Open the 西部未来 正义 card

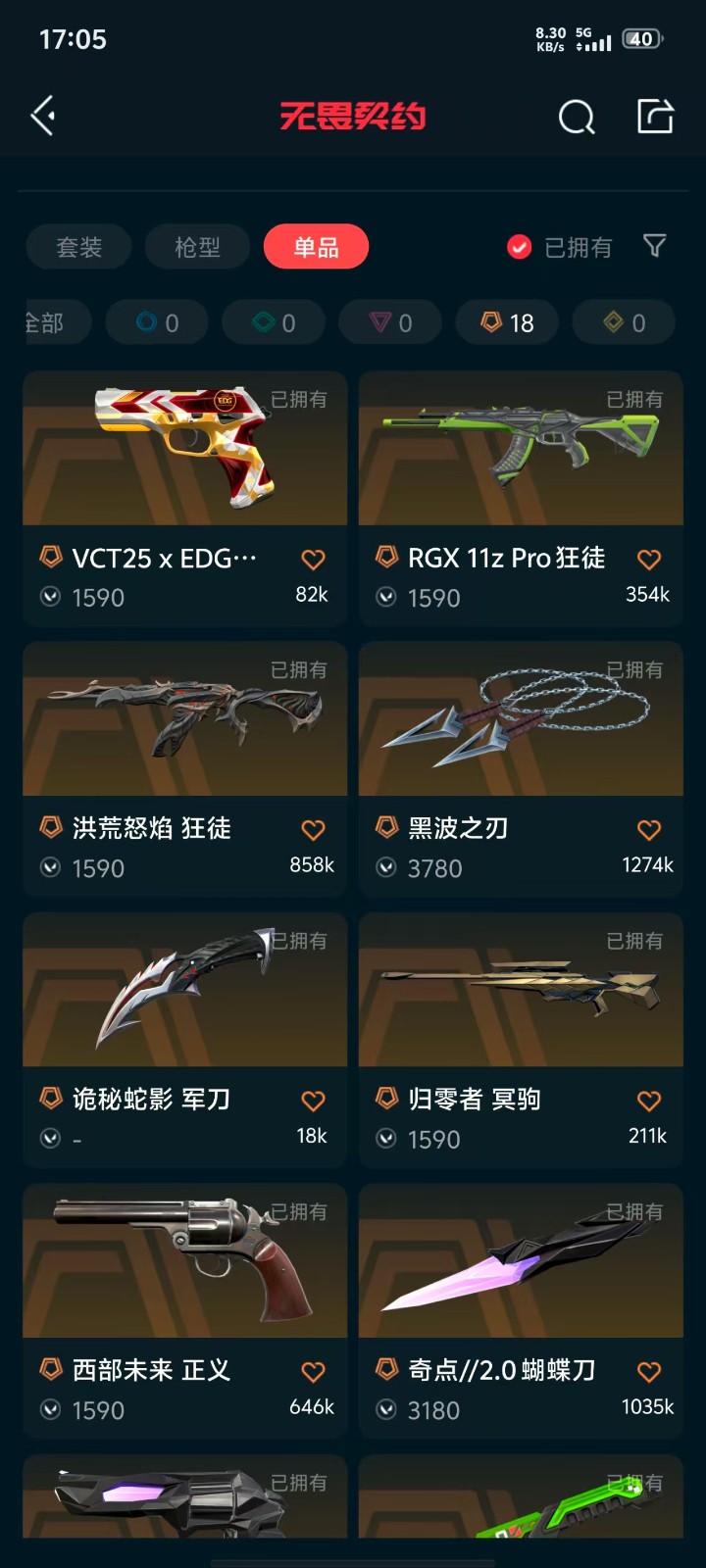point(185,1311)
